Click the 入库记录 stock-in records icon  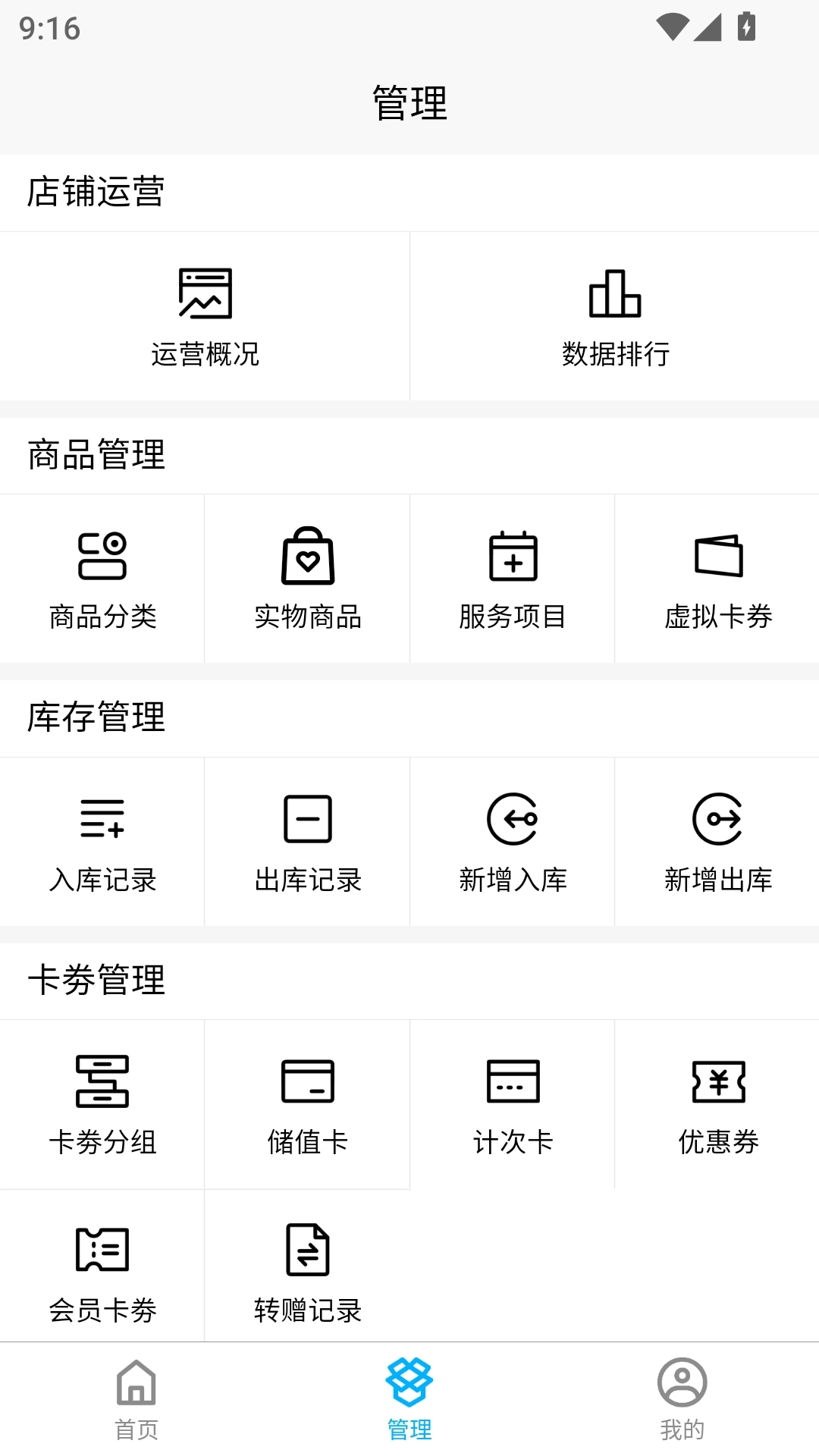click(102, 819)
